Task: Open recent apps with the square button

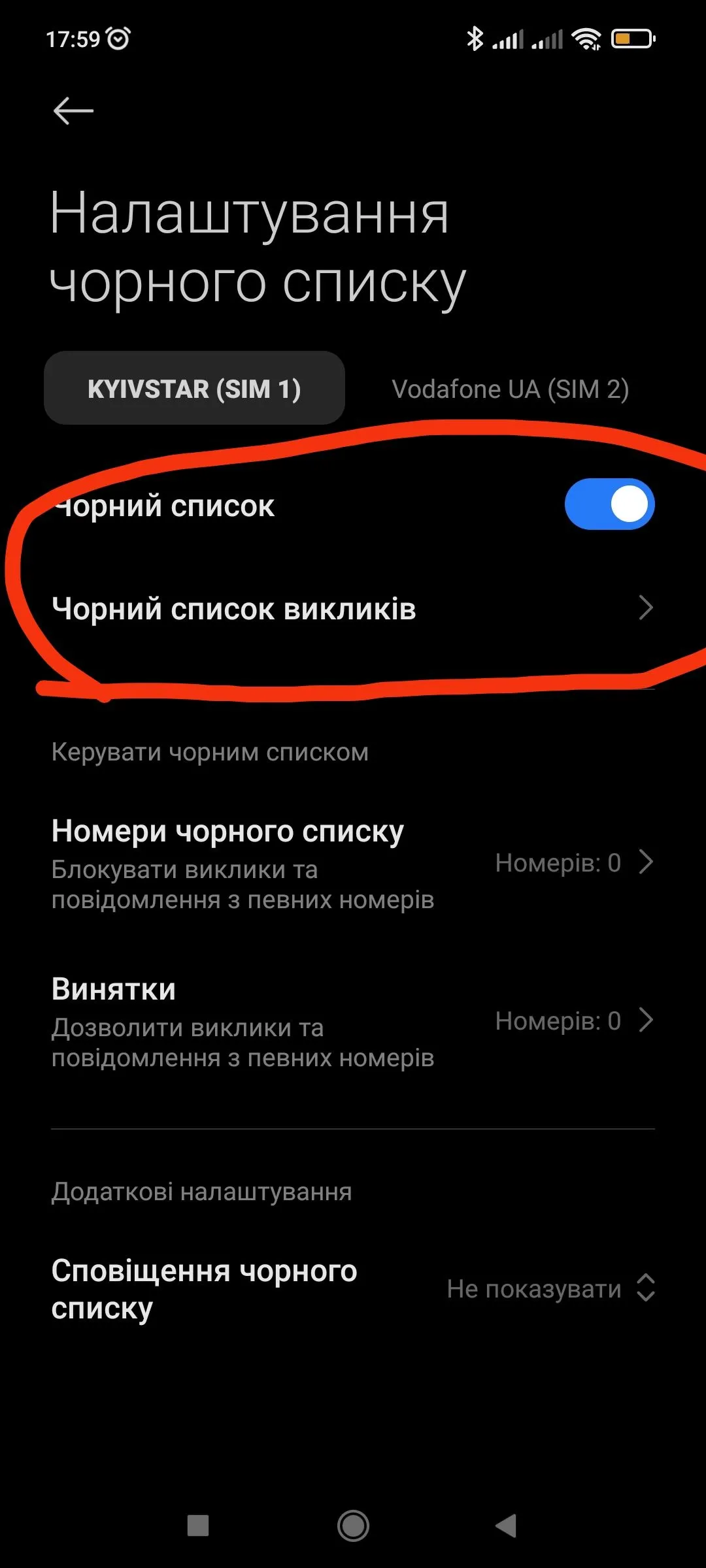Action: [198, 1526]
